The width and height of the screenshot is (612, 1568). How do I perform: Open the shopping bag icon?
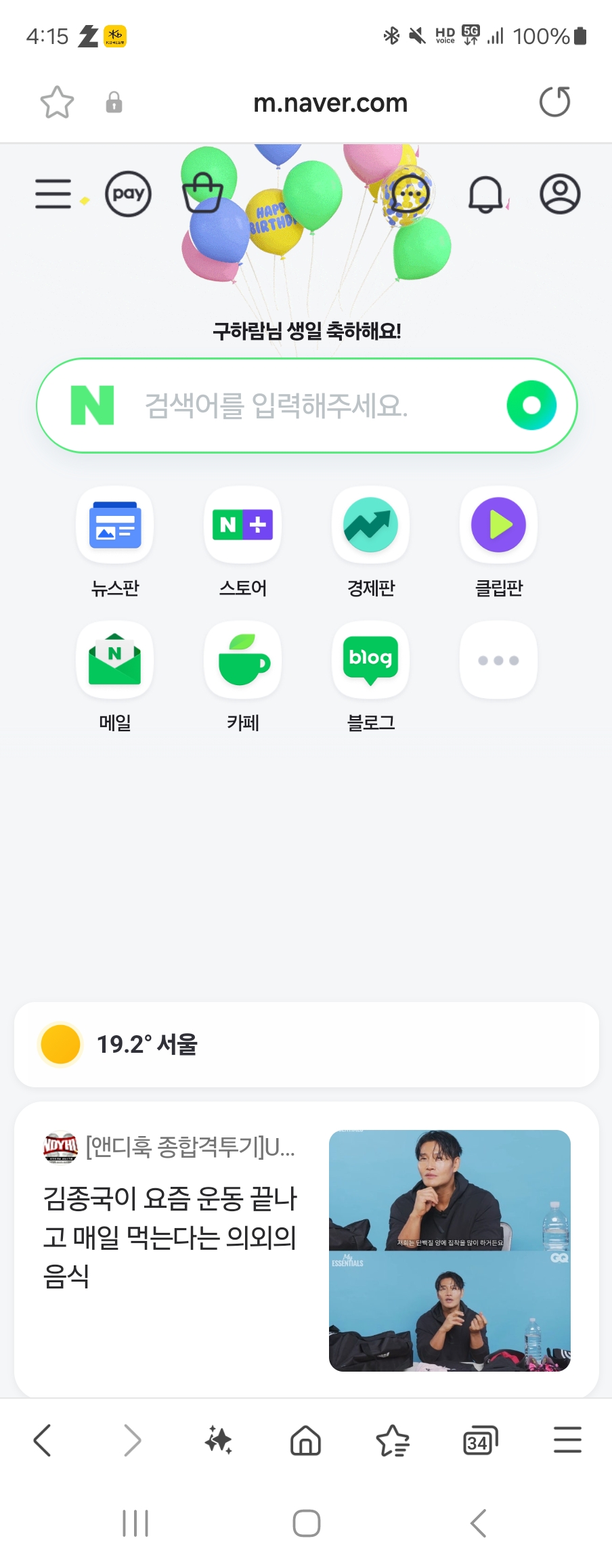[202, 193]
